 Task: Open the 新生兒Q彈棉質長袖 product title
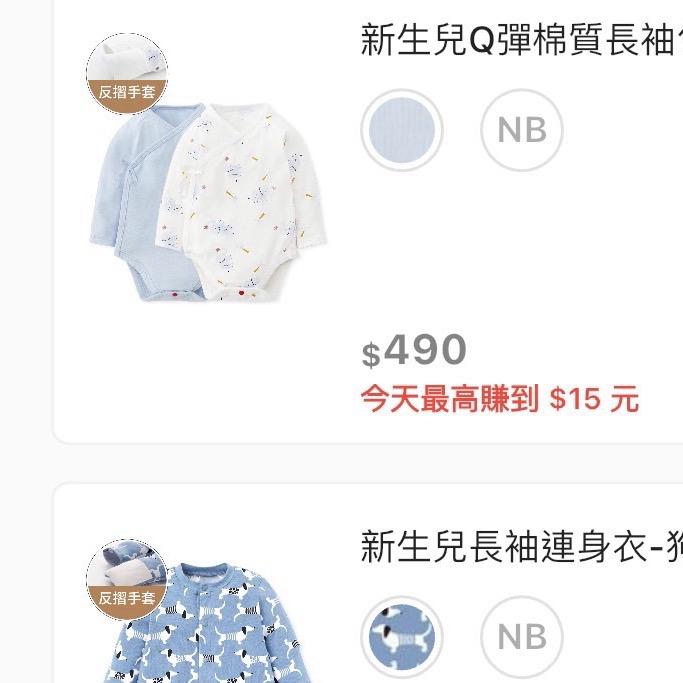point(520,41)
